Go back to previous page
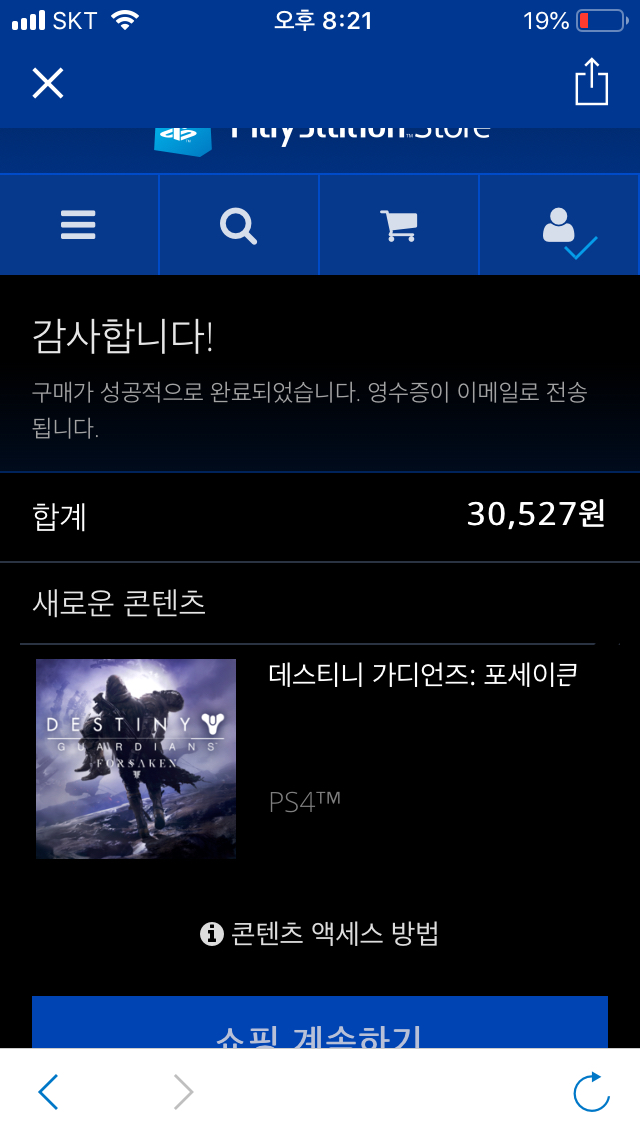Screen dimensions: 640x1136 click(x=48, y=1092)
